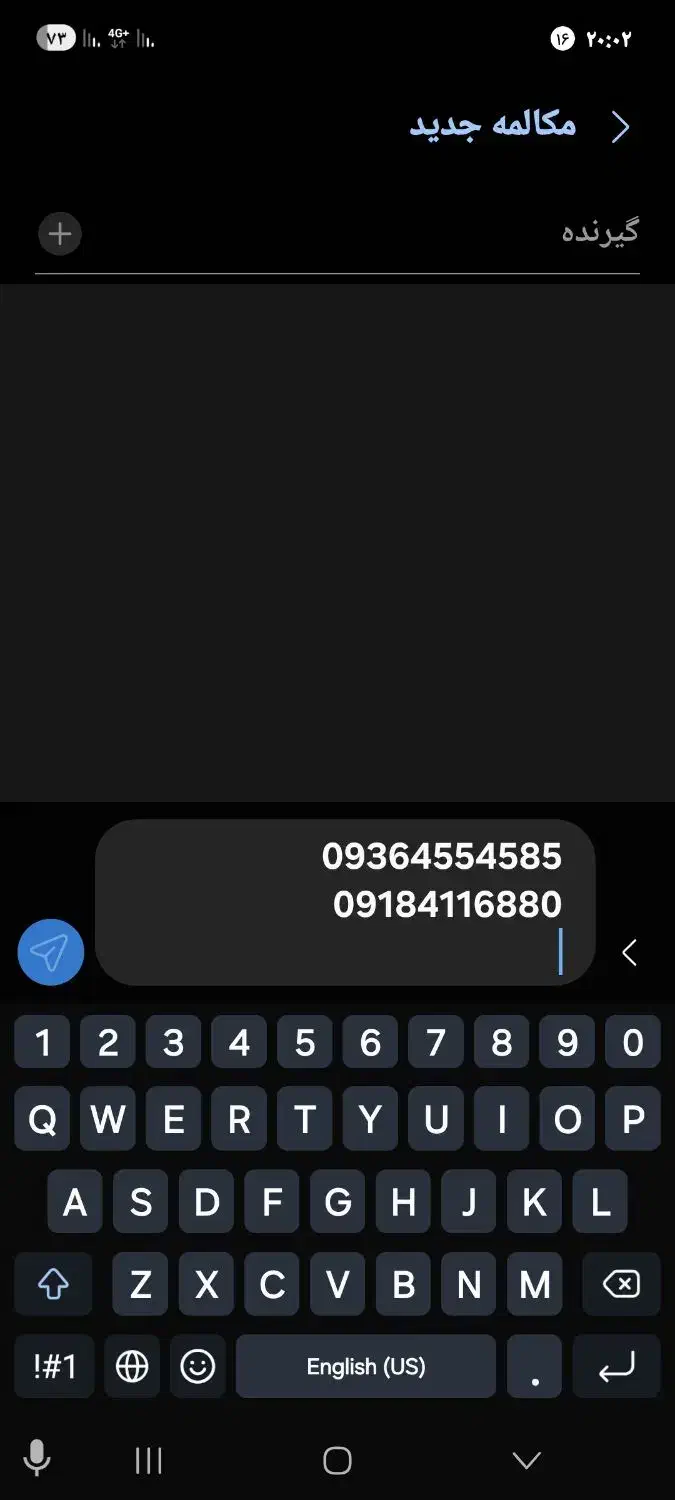Tap the backspace key on the keyboard
This screenshot has width=675, height=1500.
tap(621, 1284)
